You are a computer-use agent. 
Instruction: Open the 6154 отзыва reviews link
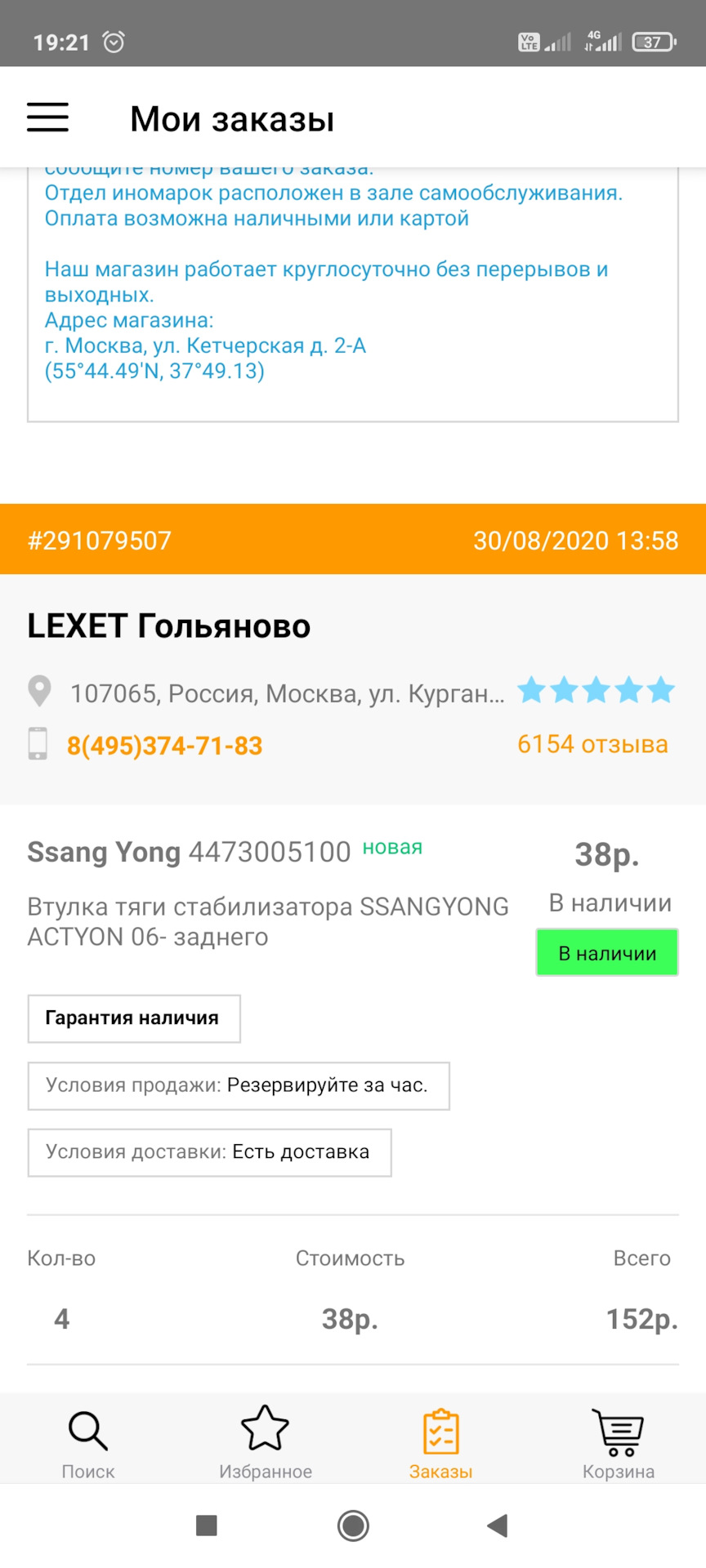click(593, 744)
